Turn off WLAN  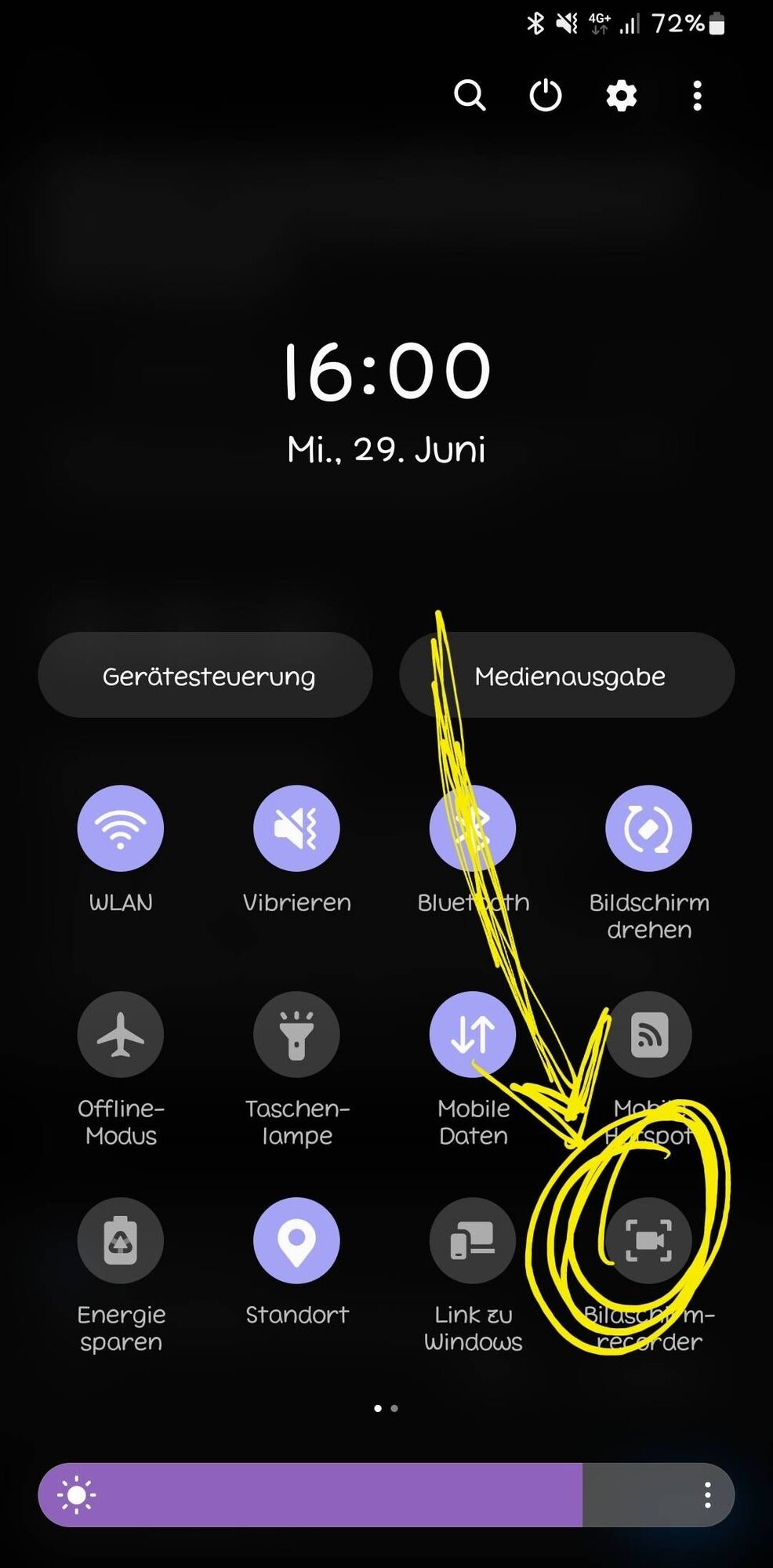(121, 828)
